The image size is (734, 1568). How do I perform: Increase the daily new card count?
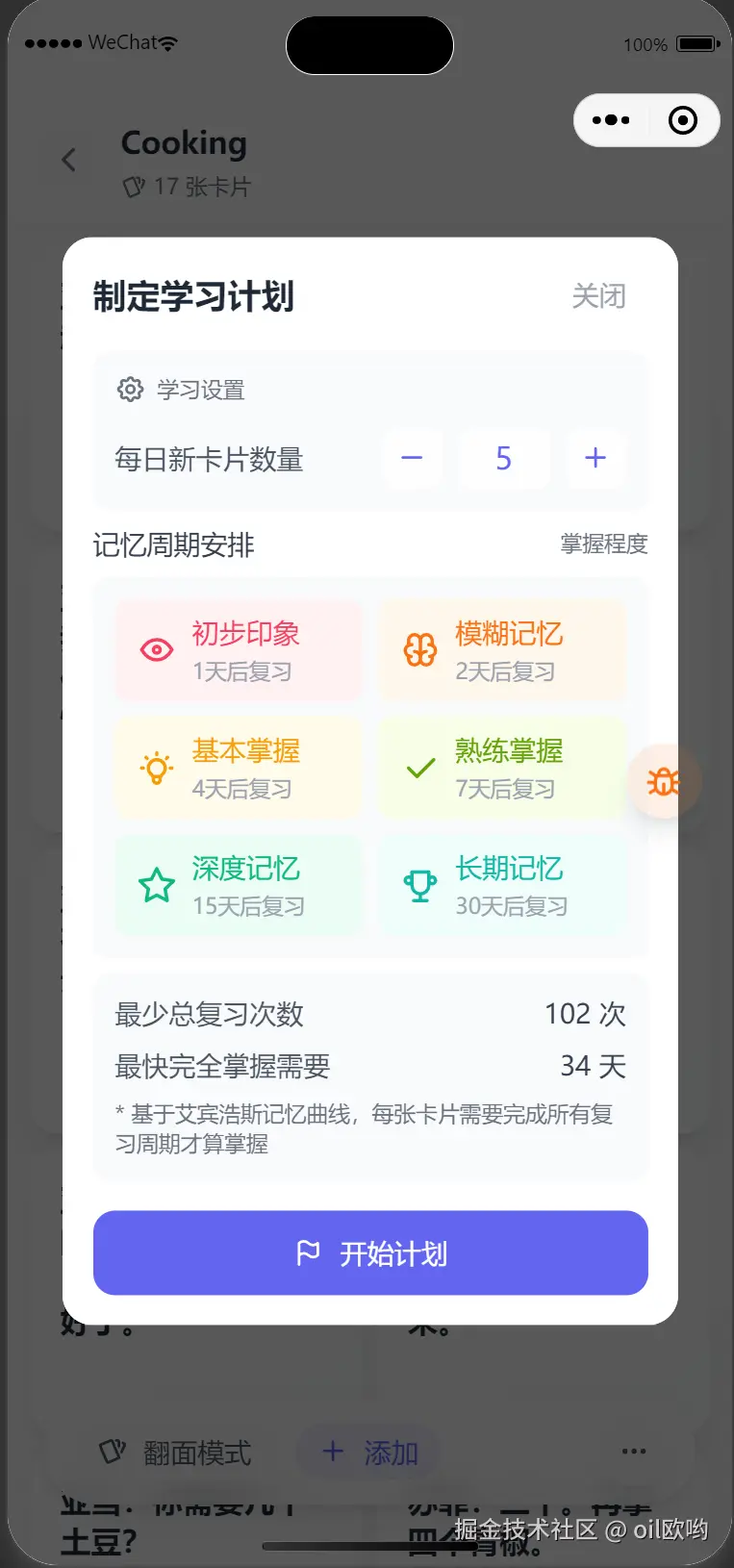pyautogui.click(x=595, y=459)
